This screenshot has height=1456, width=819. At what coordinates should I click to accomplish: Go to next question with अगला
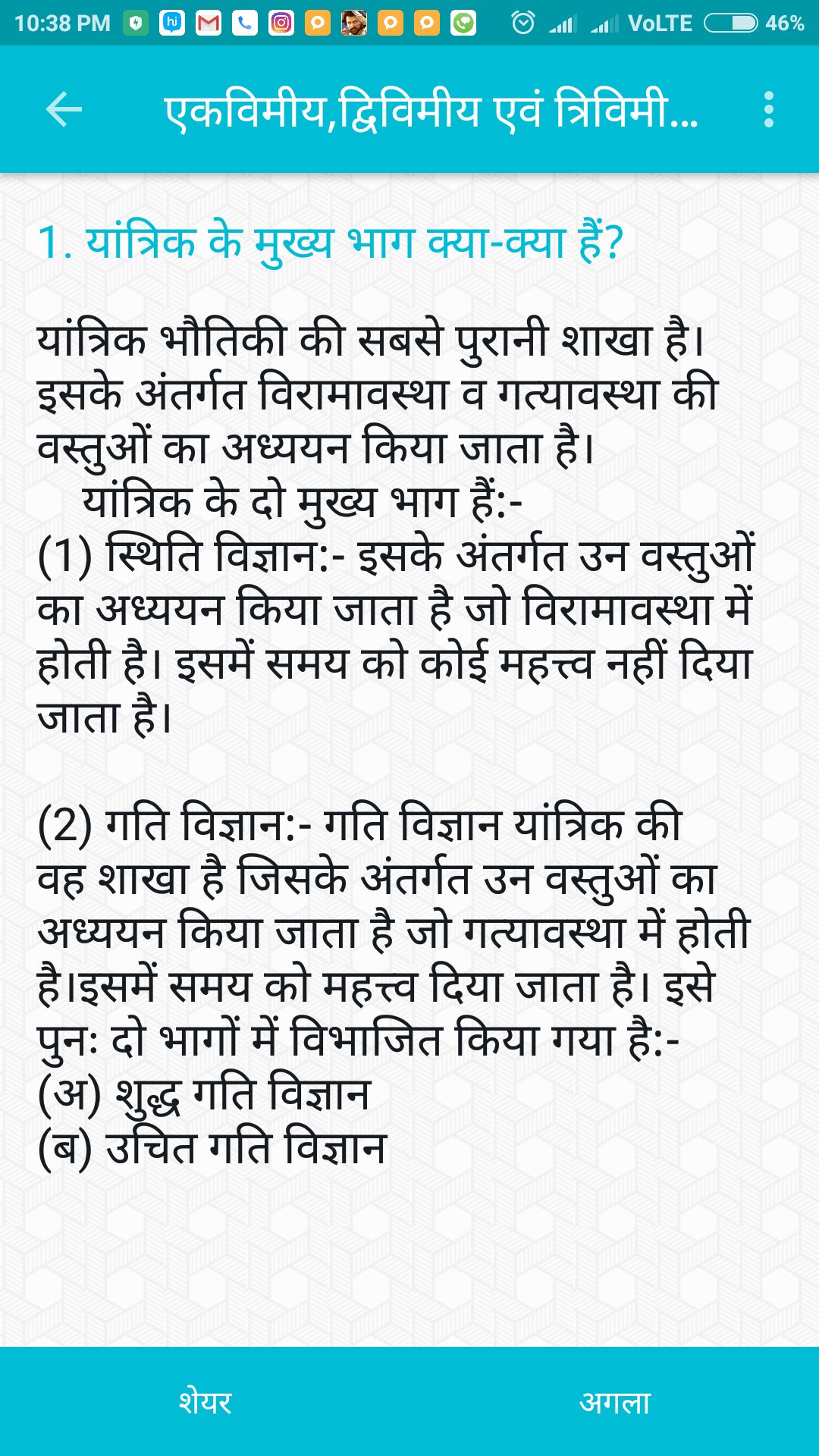614,1401
